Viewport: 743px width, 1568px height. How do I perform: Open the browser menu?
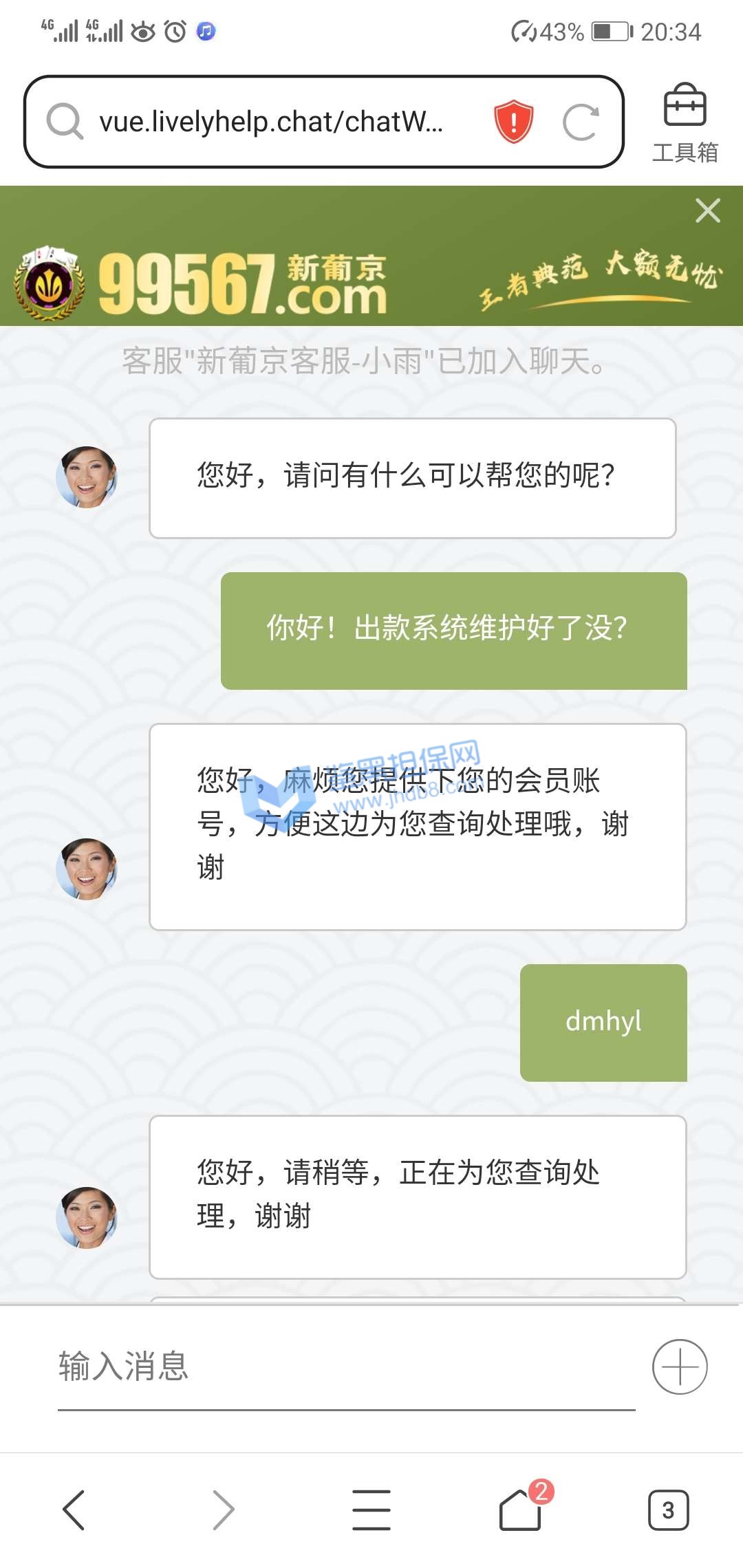pos(371,1510)
